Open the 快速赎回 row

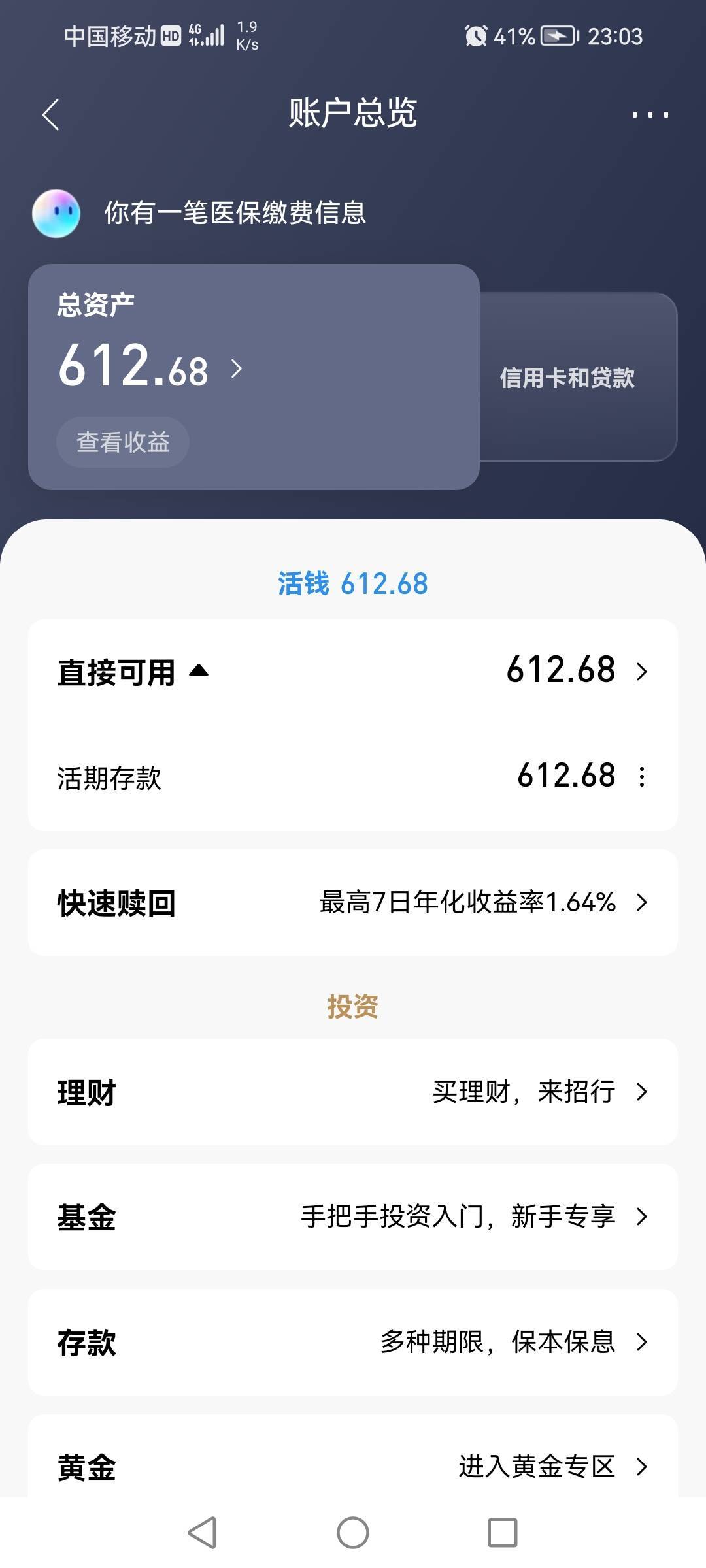[x=353, y=903]
